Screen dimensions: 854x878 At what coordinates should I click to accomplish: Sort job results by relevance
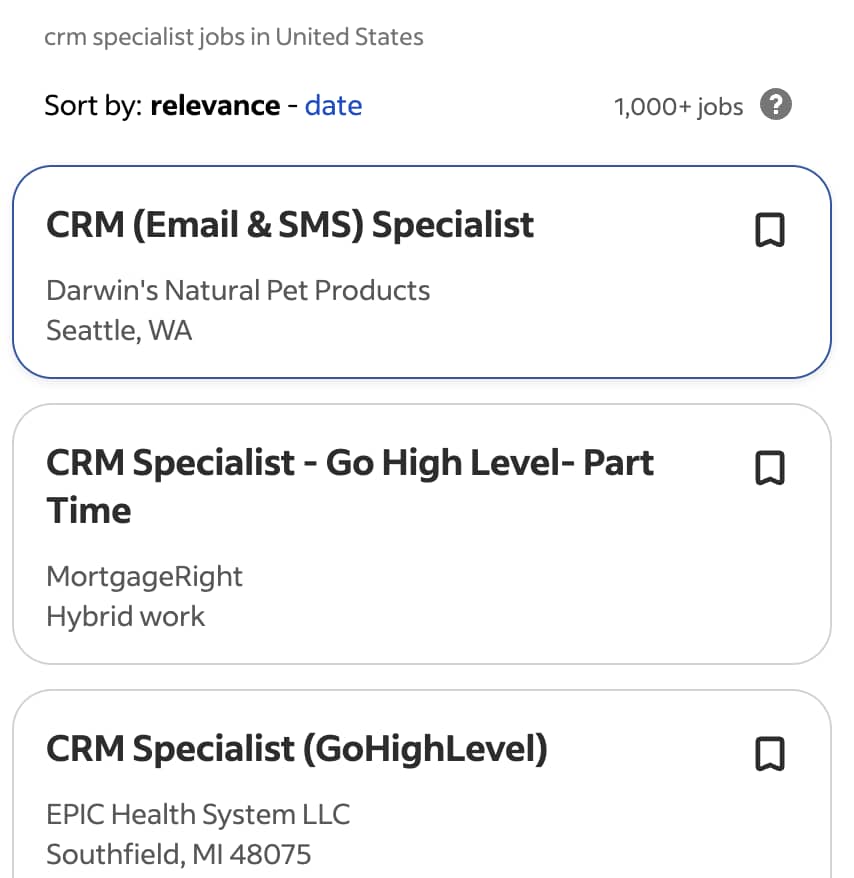[213, 105]
